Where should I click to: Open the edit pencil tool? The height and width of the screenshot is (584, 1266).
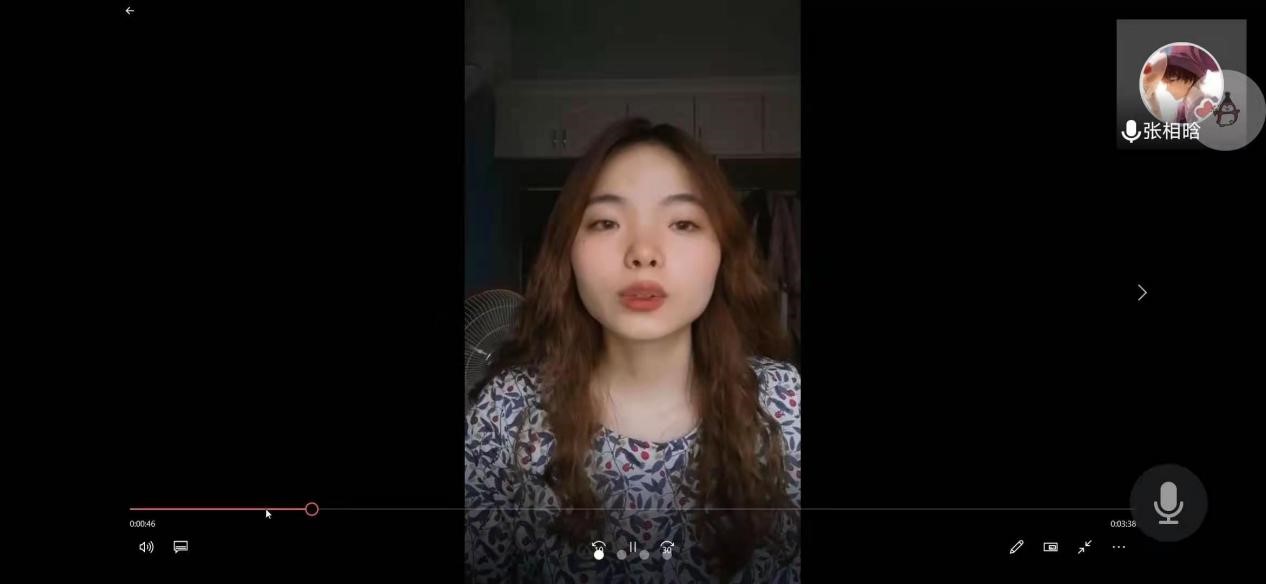pyautogui.click(x=1016, y=547)
